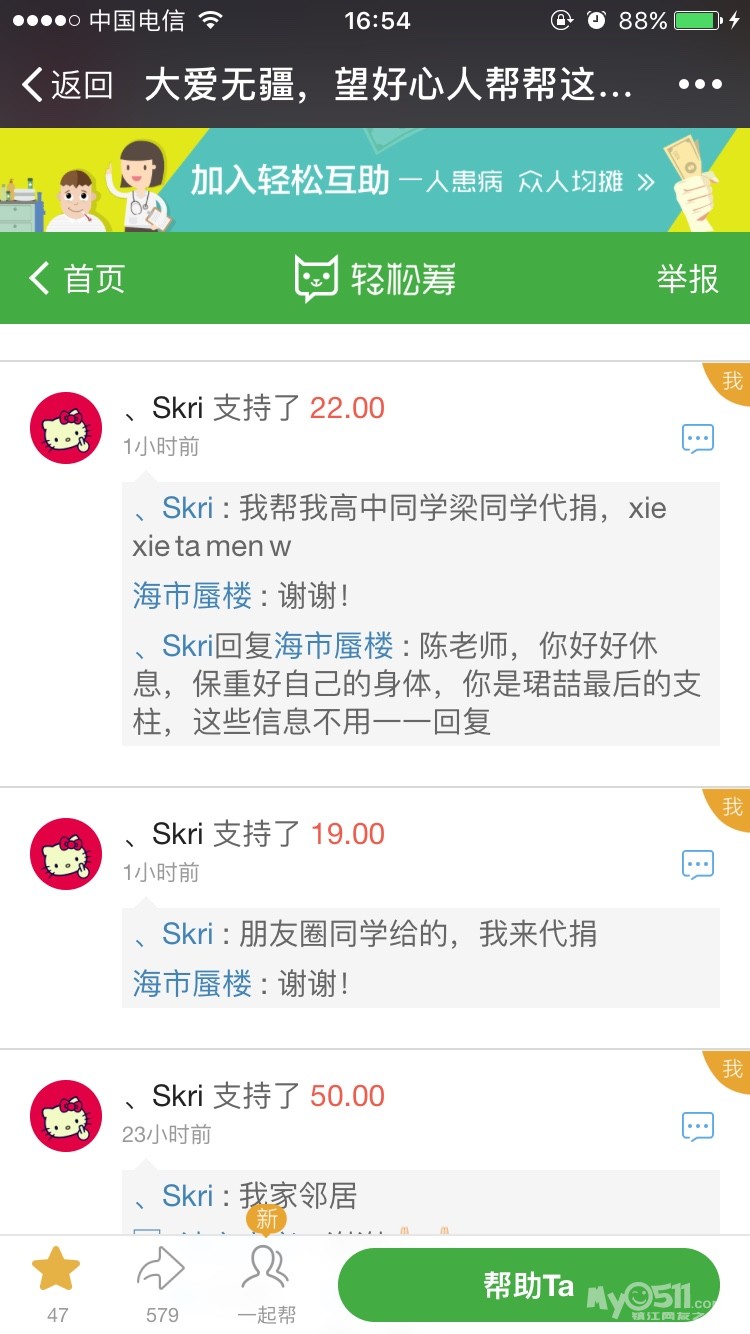Share this fundraising campaign
The image size is (750, 1334).
click(x=161, y=1283)
